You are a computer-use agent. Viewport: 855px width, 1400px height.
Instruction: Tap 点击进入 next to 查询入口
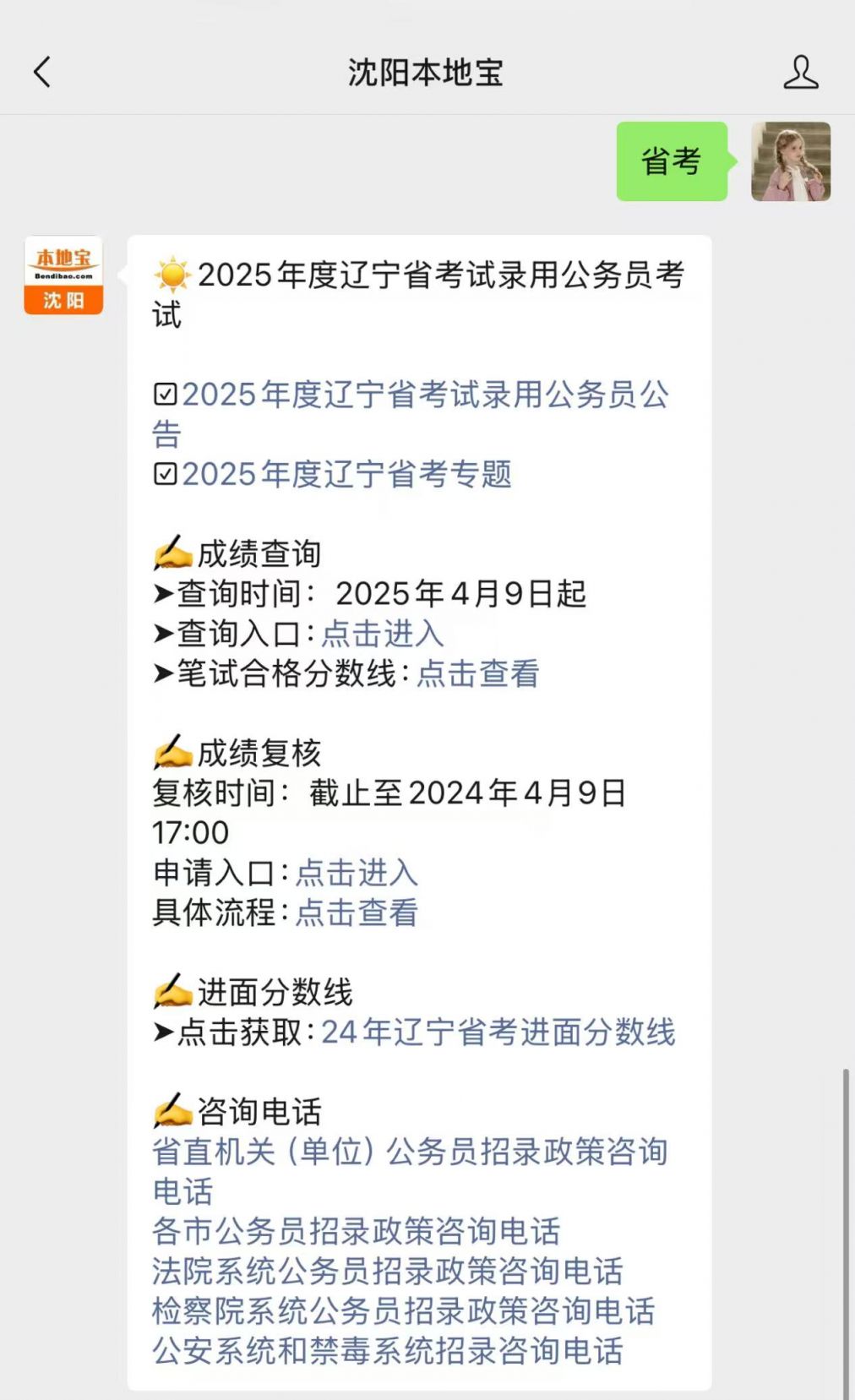tap(382, 634)
